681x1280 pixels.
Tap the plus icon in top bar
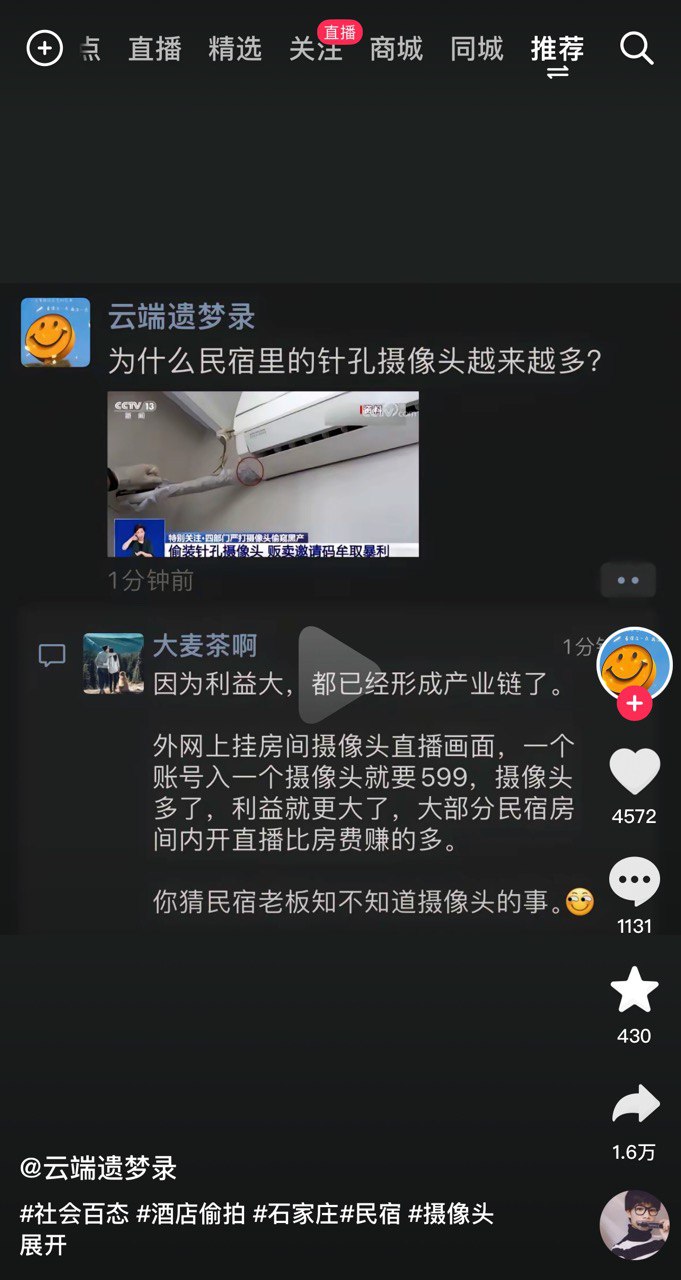coord(44,48)
